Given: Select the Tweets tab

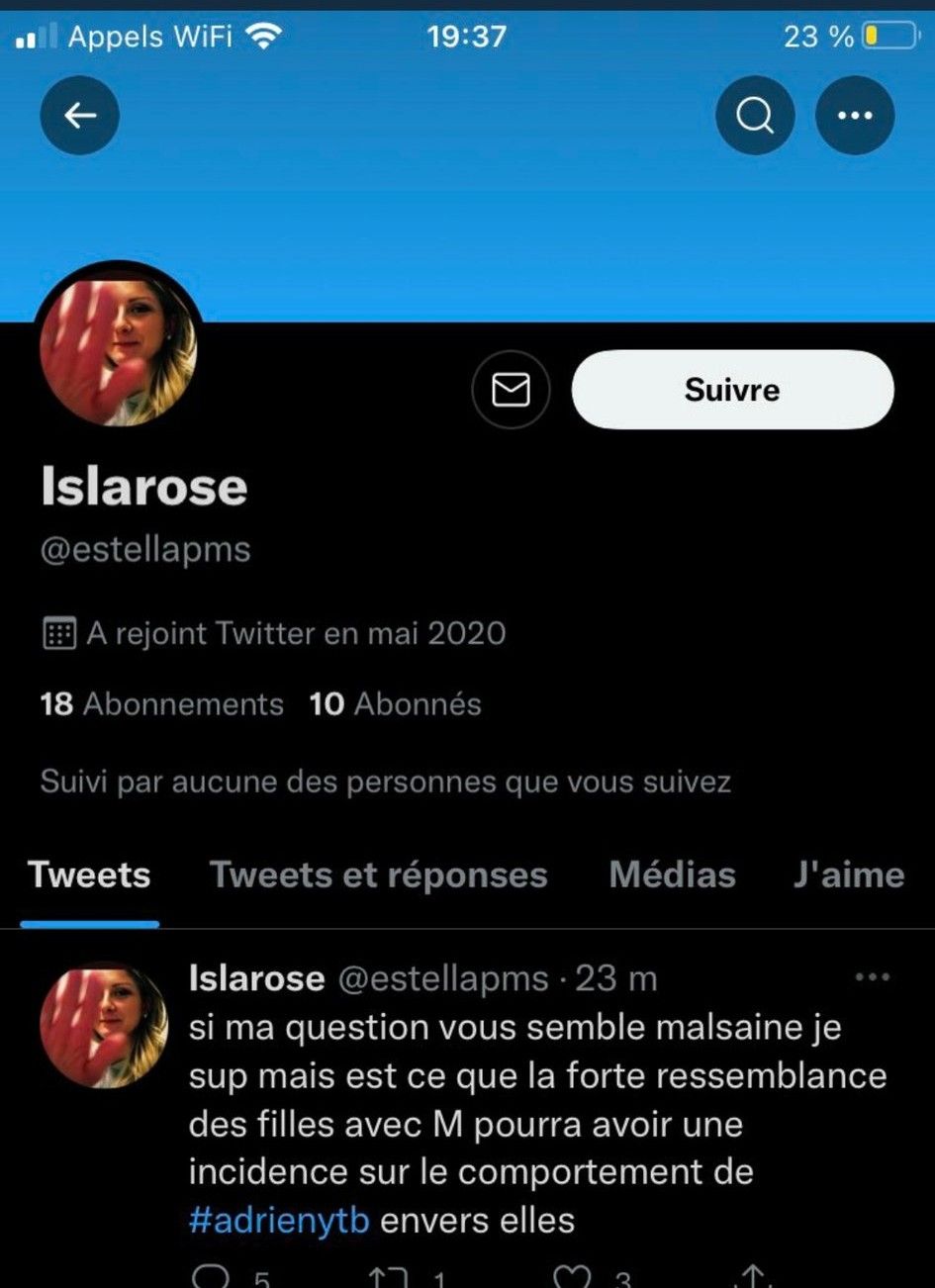Looking at the screenshot, I should 89,875.
